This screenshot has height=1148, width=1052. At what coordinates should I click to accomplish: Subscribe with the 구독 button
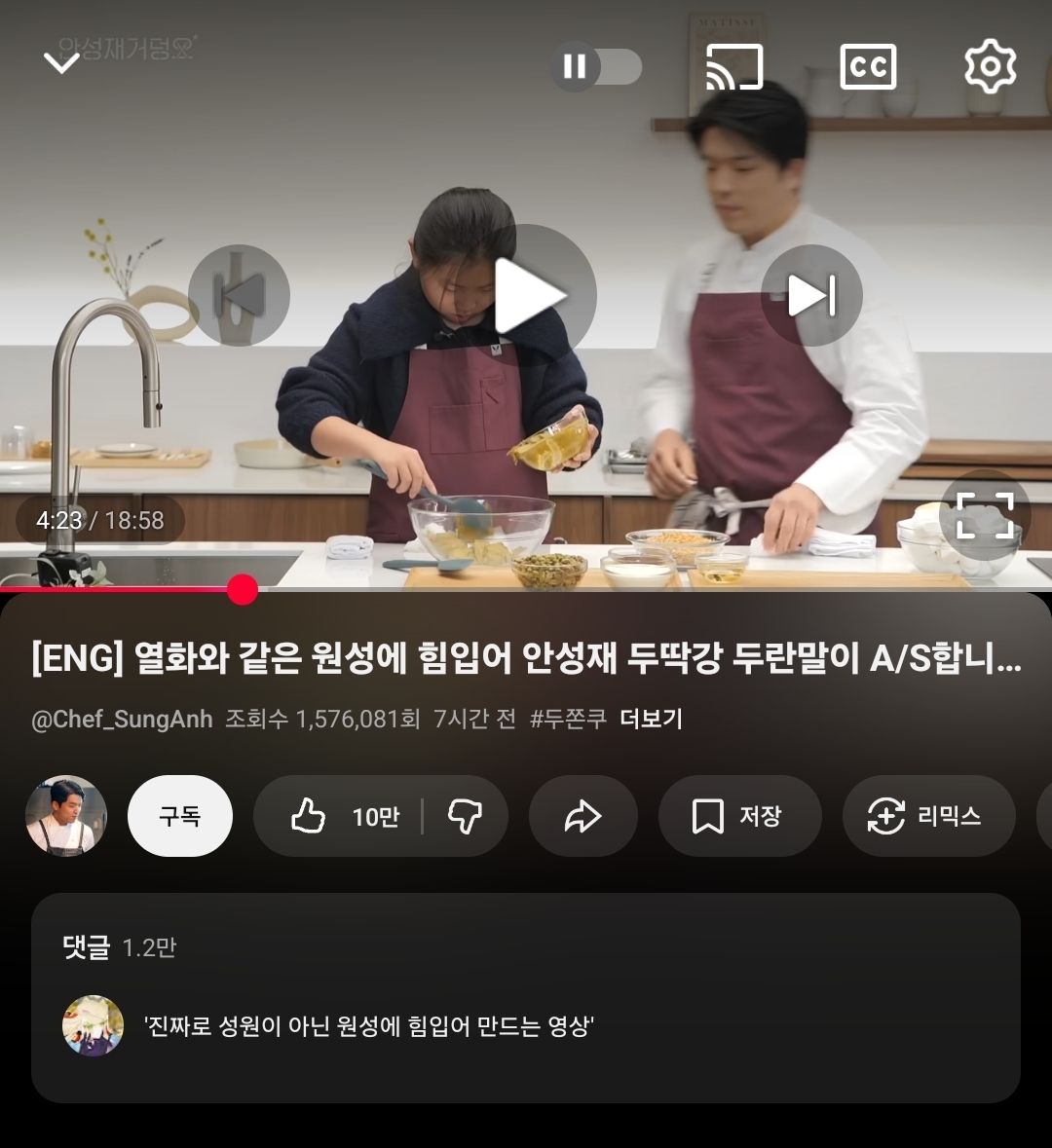[x=180, y=816]
